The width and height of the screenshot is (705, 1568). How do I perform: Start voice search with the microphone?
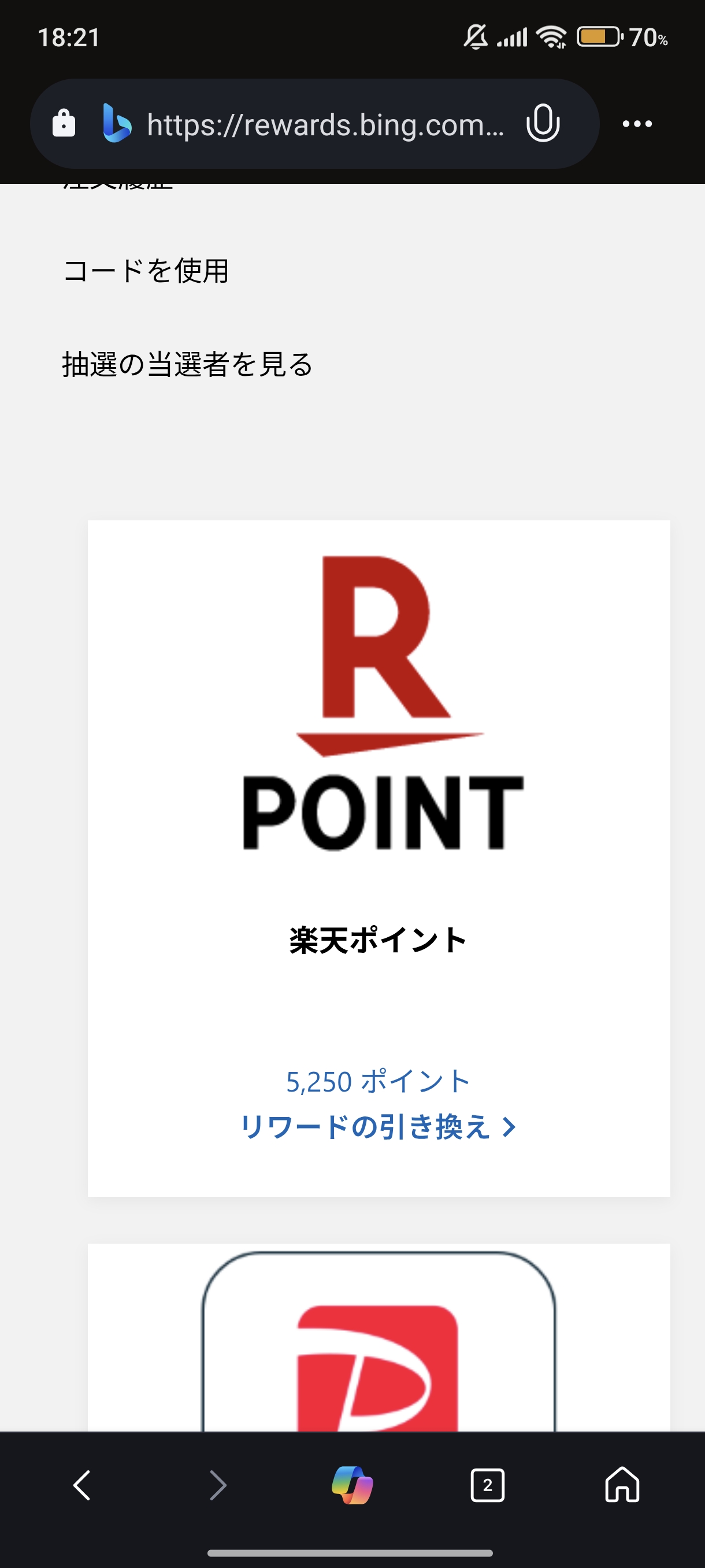pyautogui.click(x=543, y=124)
